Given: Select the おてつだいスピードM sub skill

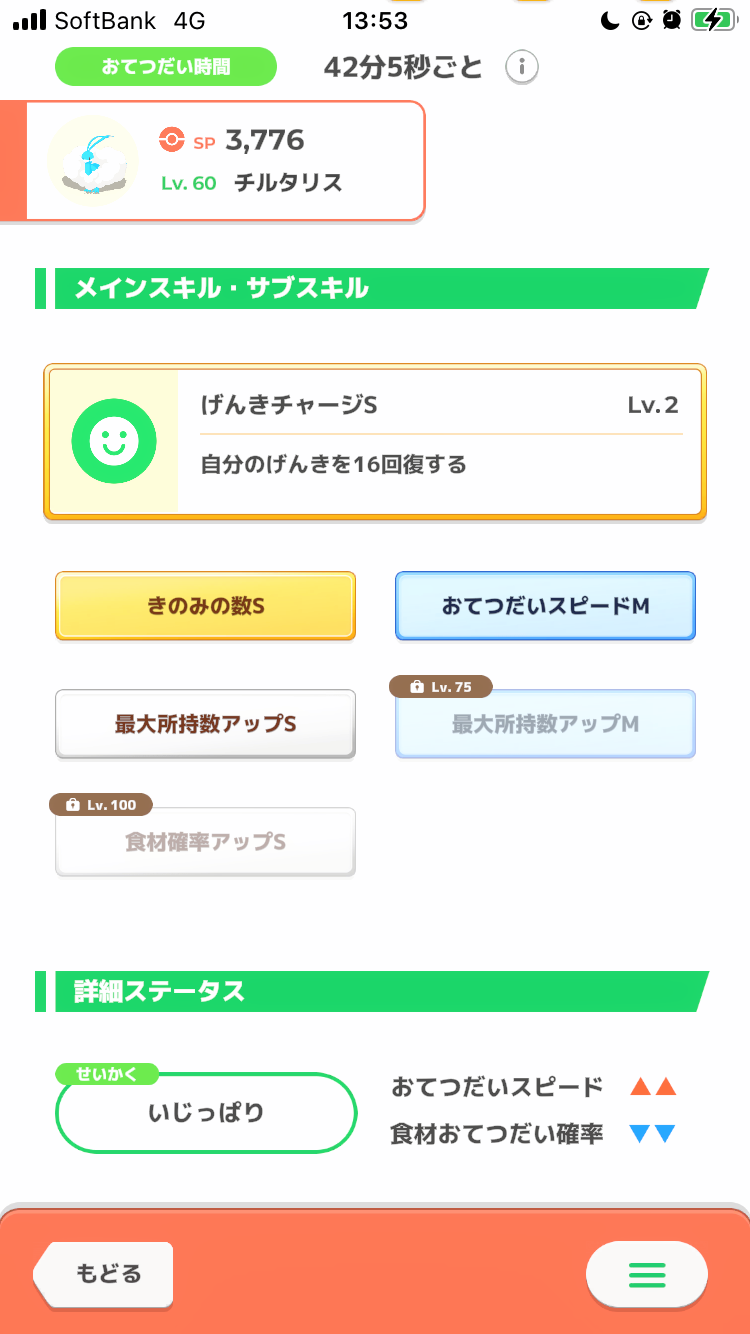Looking at the screenshot, I should click(x=545, y=606).
